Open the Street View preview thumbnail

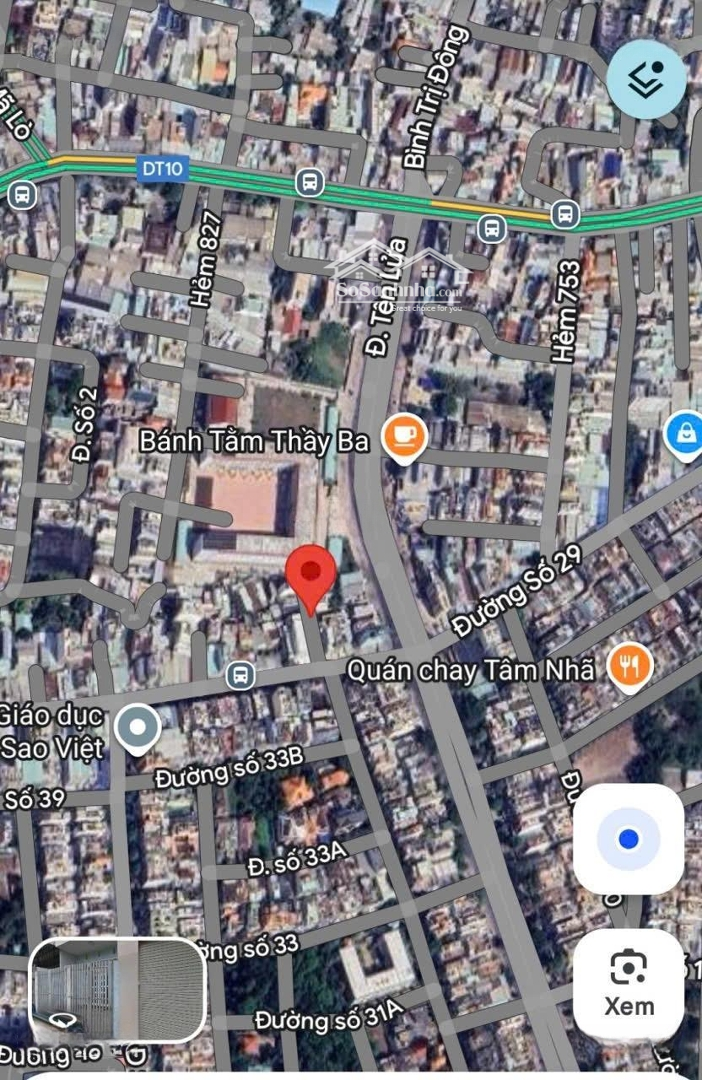118,990
